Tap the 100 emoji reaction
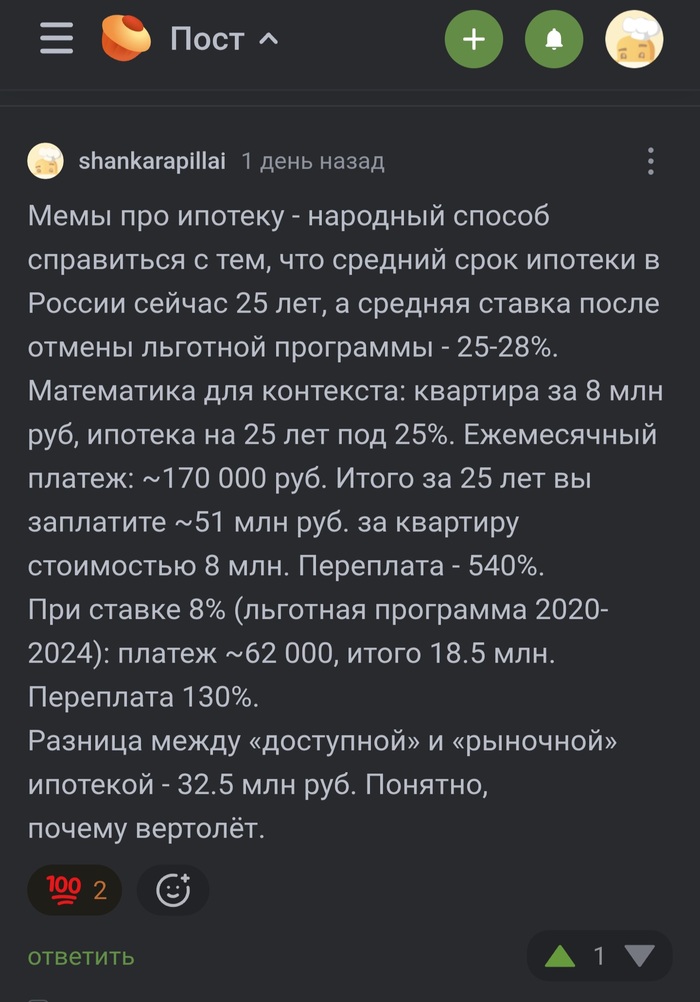Viewport: 700px width, 1002px height. tap(74, 889)
